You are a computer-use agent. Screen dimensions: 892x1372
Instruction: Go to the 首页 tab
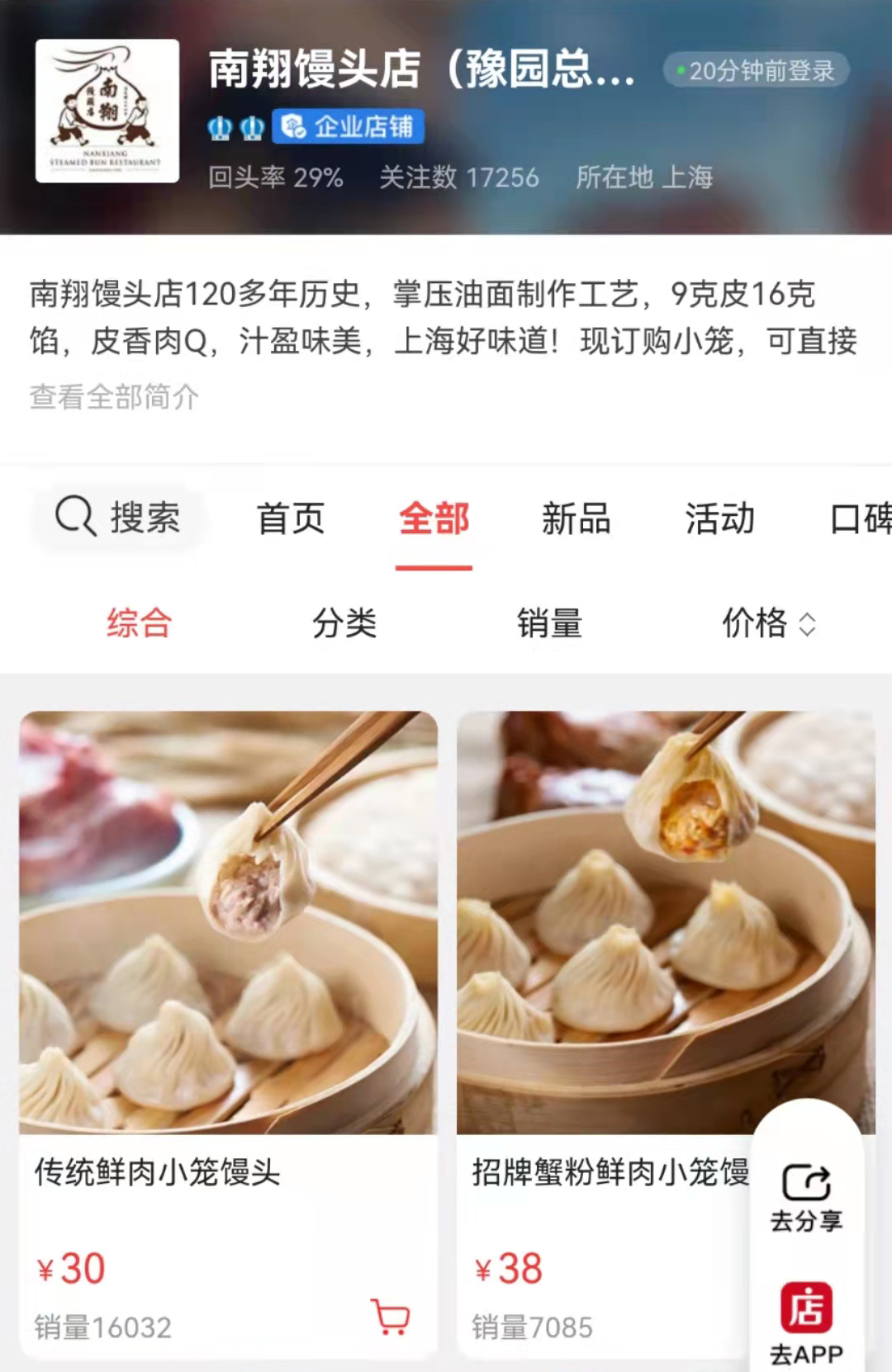click(x=291, y=519)
